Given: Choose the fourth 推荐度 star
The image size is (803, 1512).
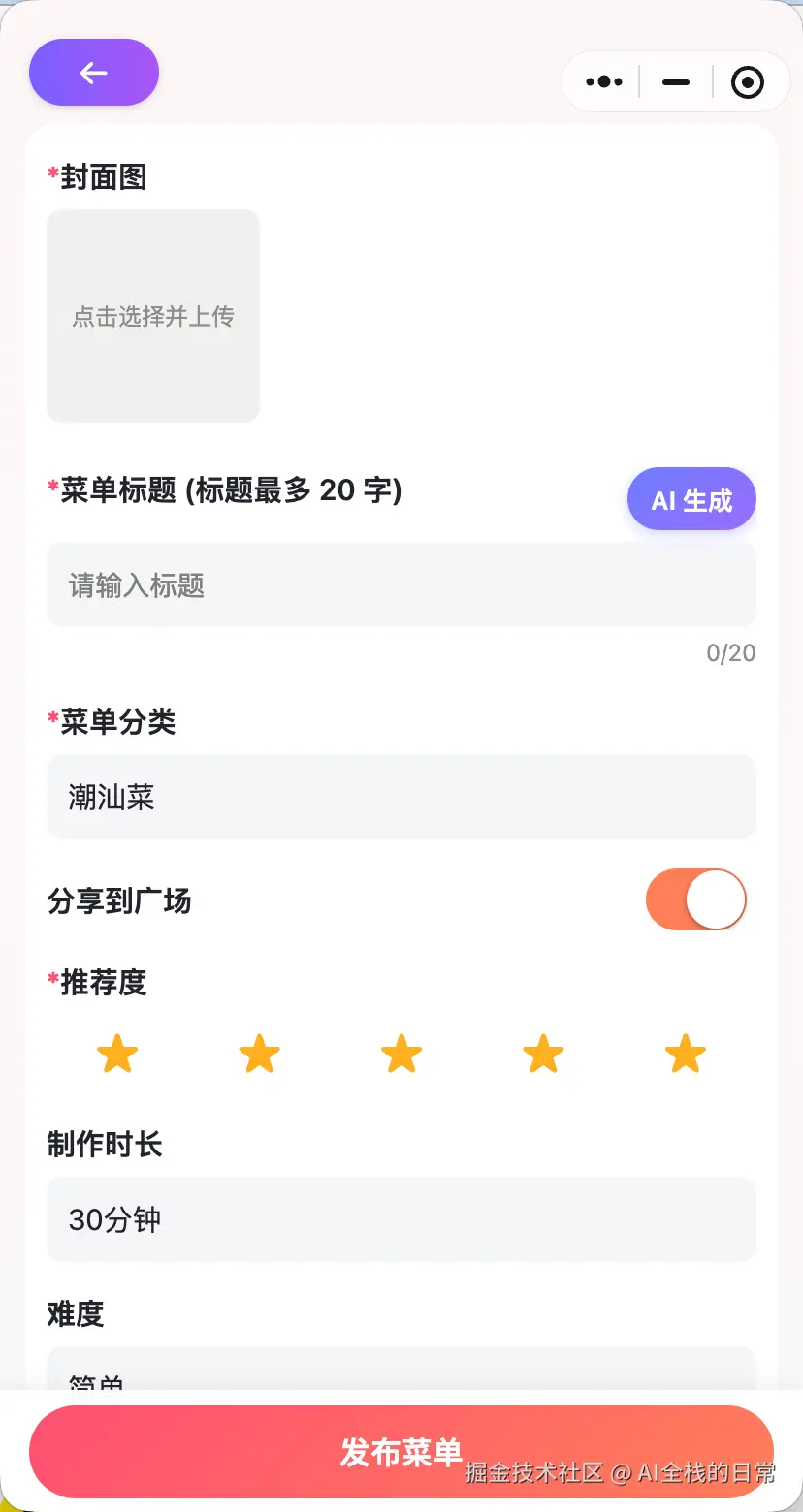Looking at the screenshot, I should pos(543,1054).
